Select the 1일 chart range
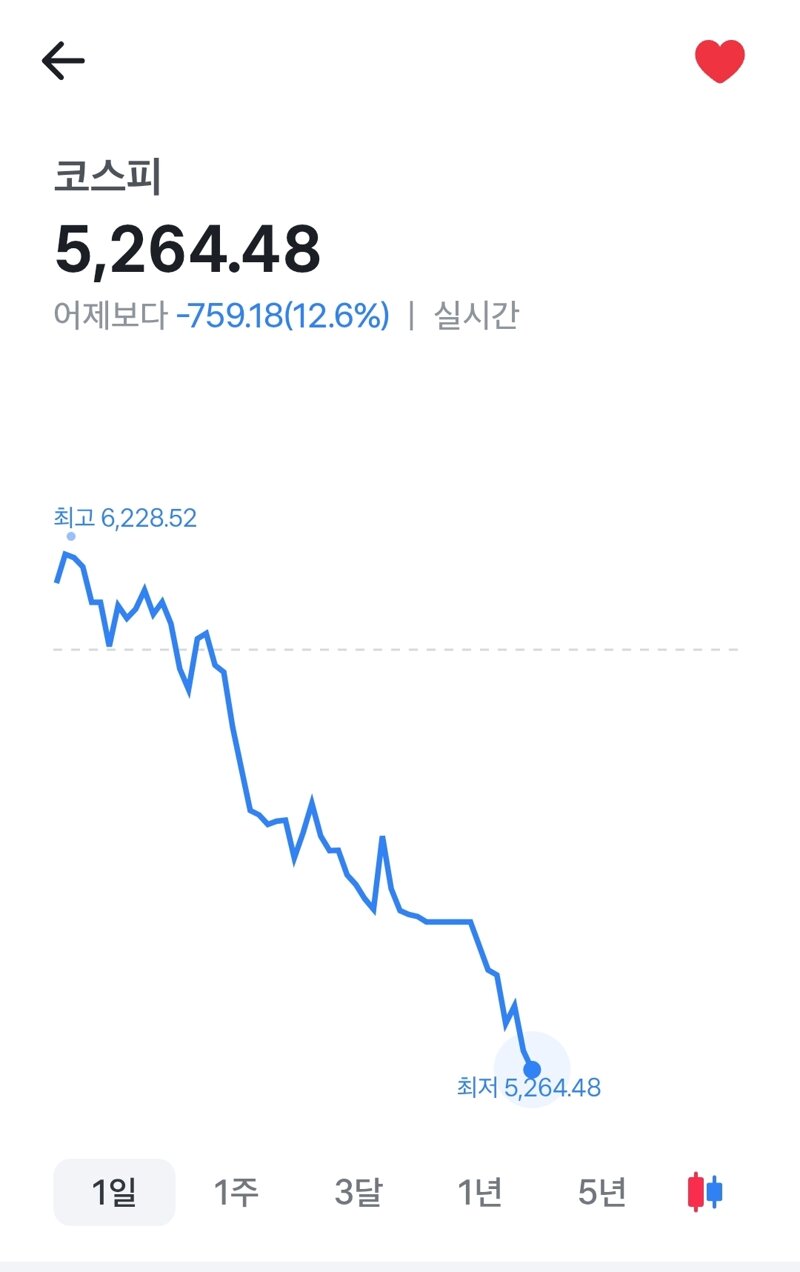The image size is (800, 1272). [x=114, y=1192]
